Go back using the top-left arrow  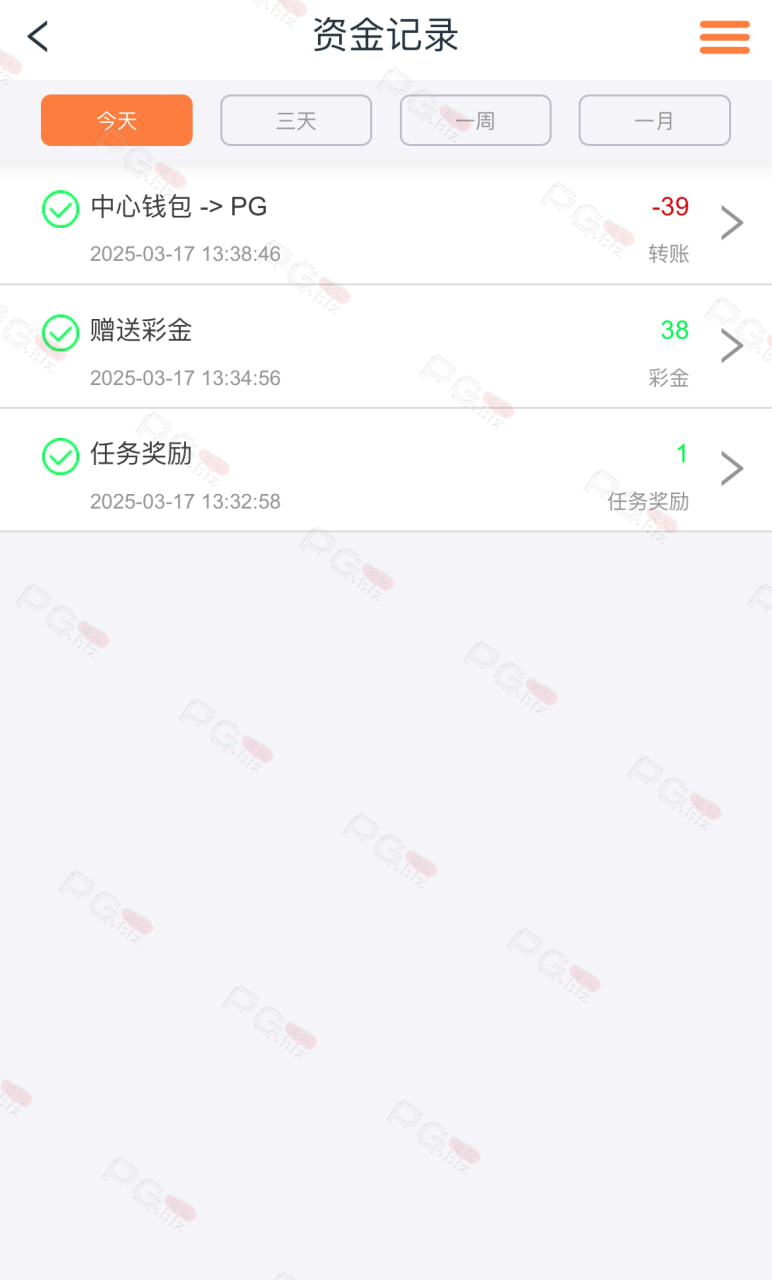[38, 37]
